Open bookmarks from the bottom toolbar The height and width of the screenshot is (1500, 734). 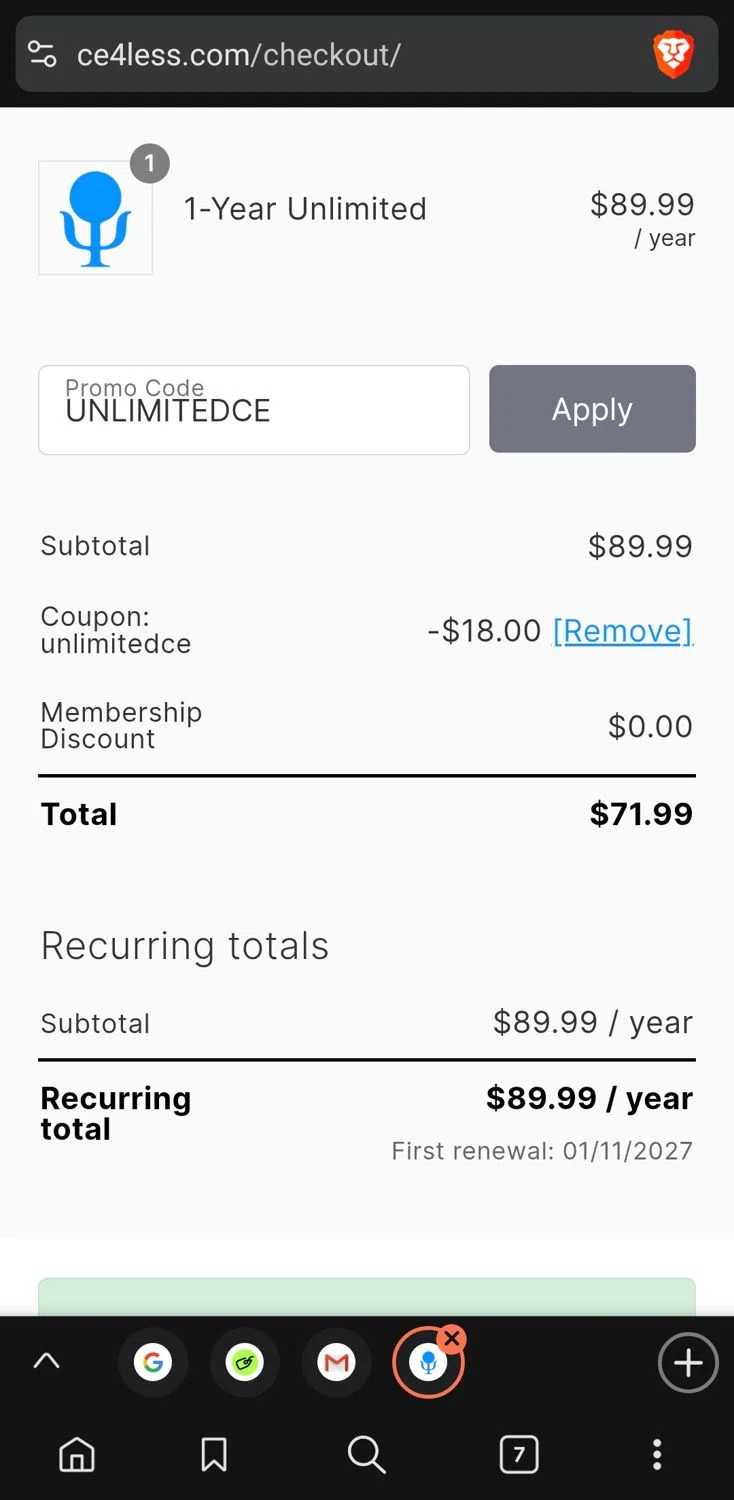(214, 1454)
